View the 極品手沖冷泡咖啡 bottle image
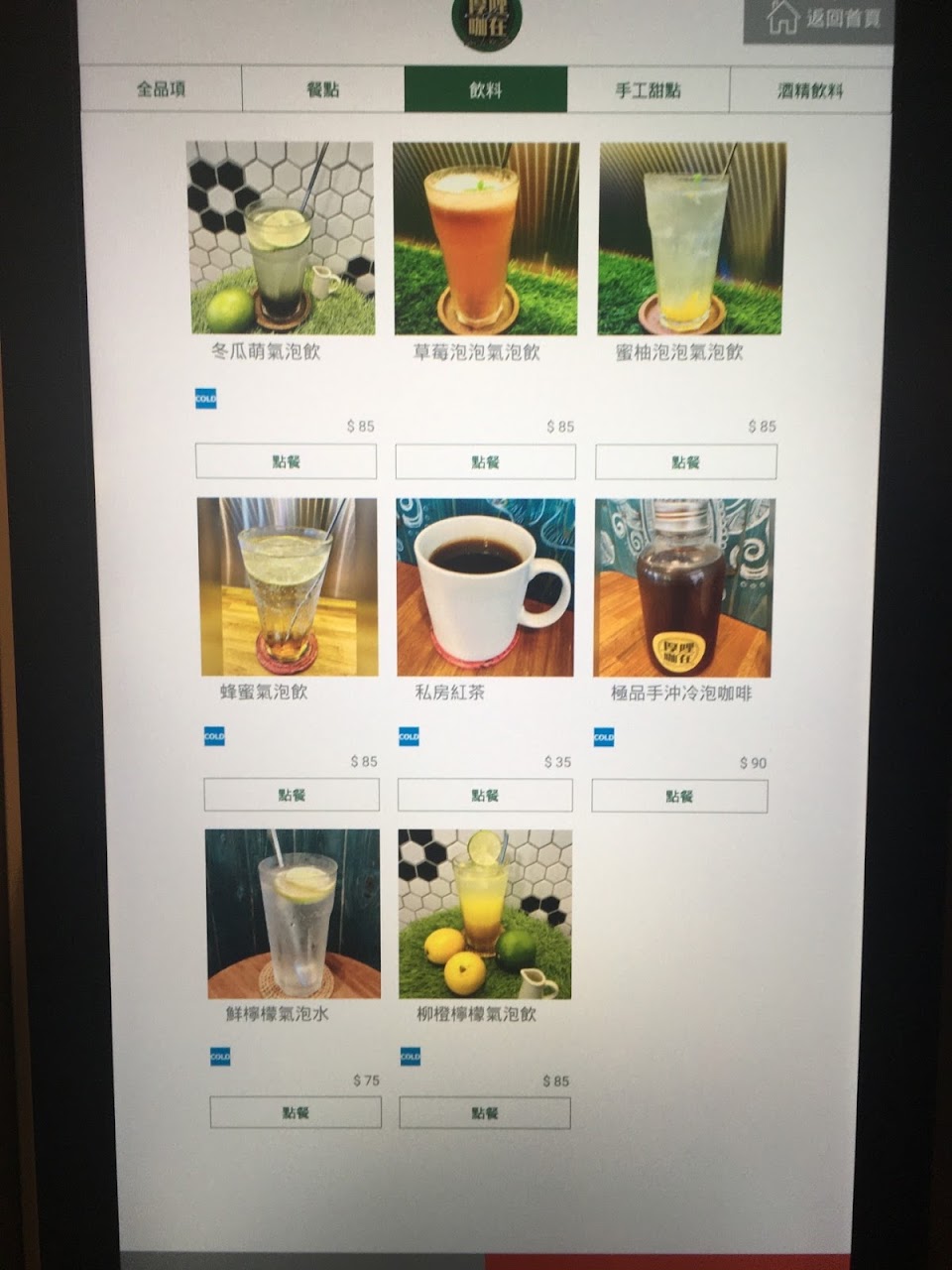The height and width of the screenshot is (1270, 952). tap(682, 587)
